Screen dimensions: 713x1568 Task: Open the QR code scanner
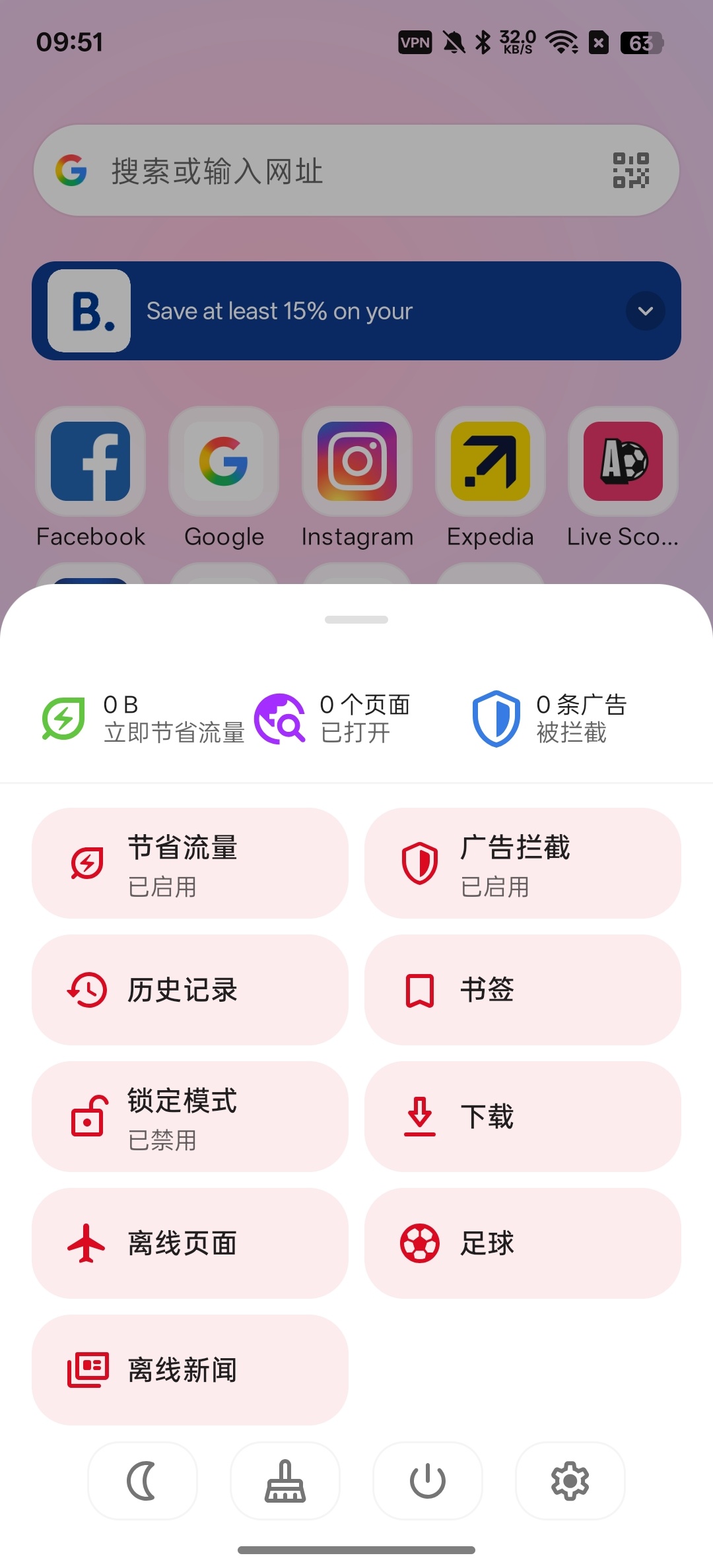tap(630, 170)
